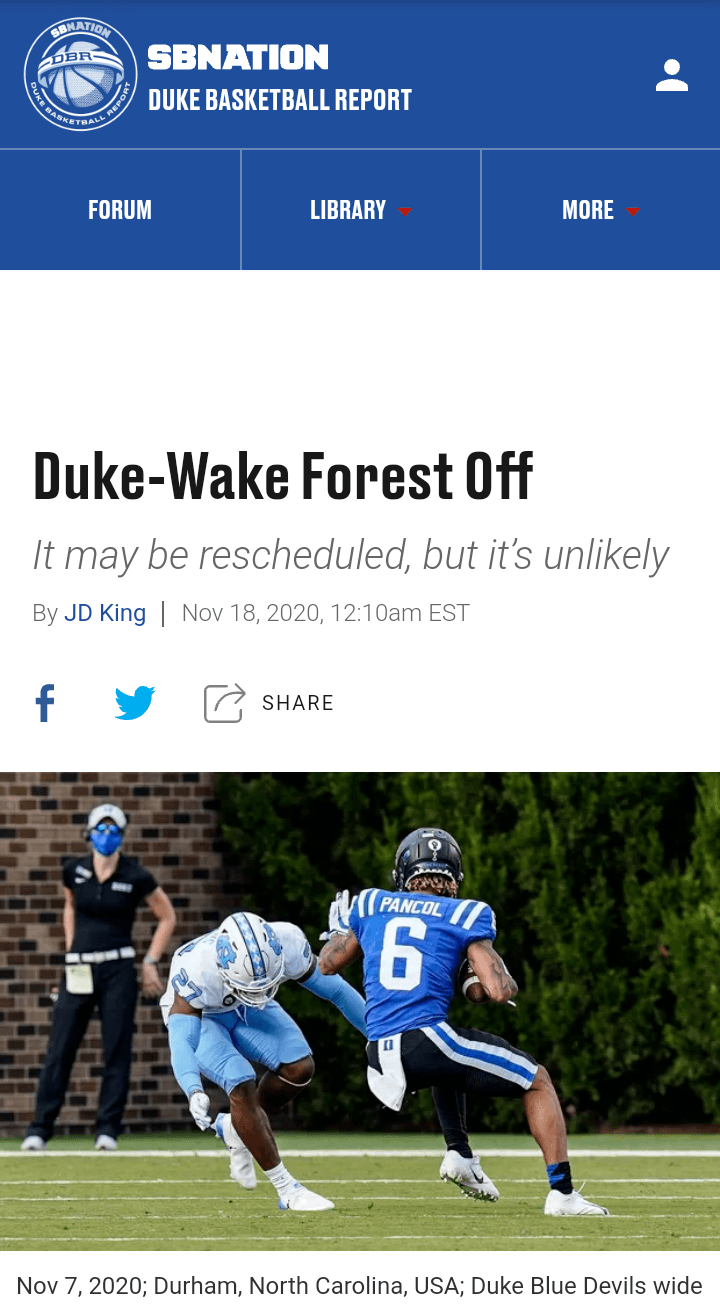Go to the Duke Basketball Report home logo

80,75
